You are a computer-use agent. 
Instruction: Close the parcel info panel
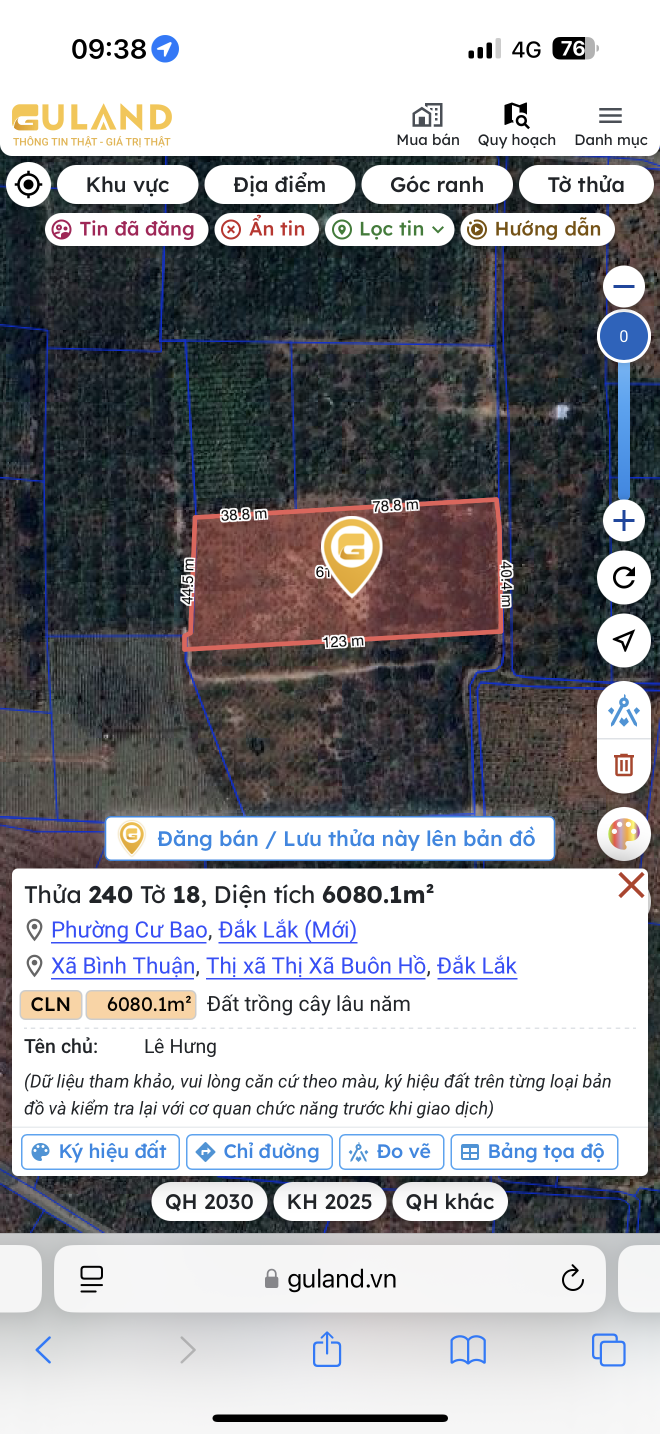[x=631, y=885]
